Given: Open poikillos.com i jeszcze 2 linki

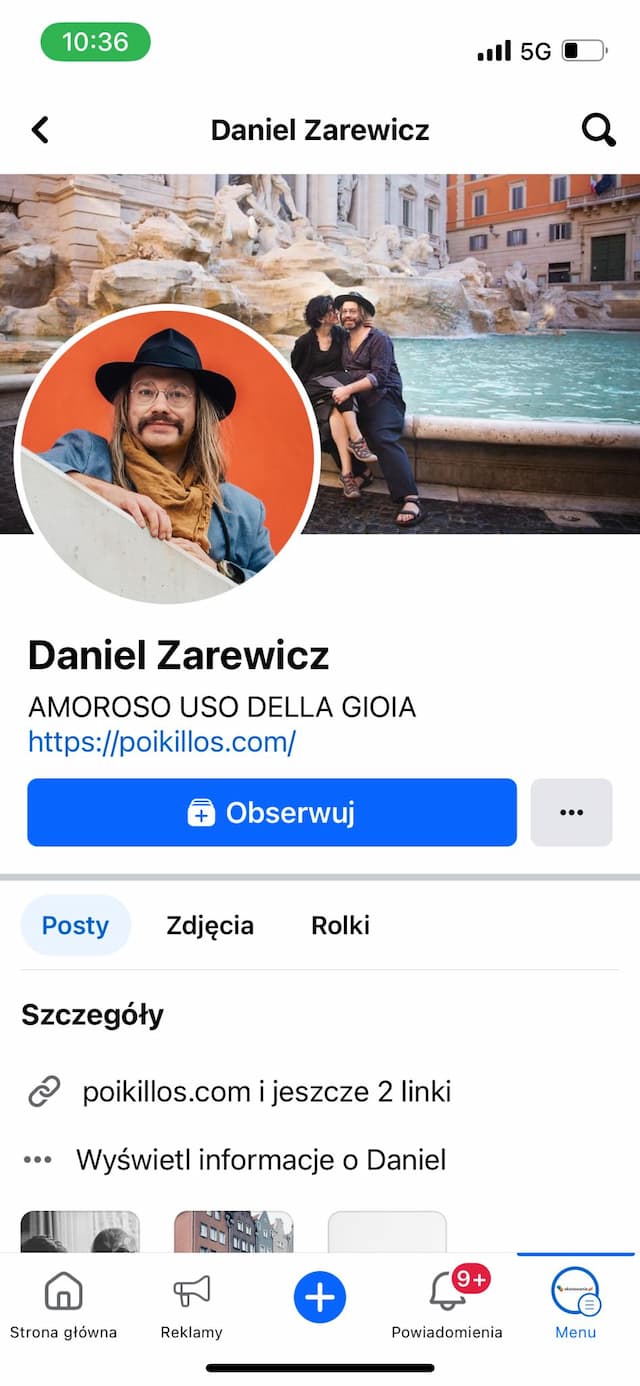Looking at the screenshot, I should click(266, 1091).
